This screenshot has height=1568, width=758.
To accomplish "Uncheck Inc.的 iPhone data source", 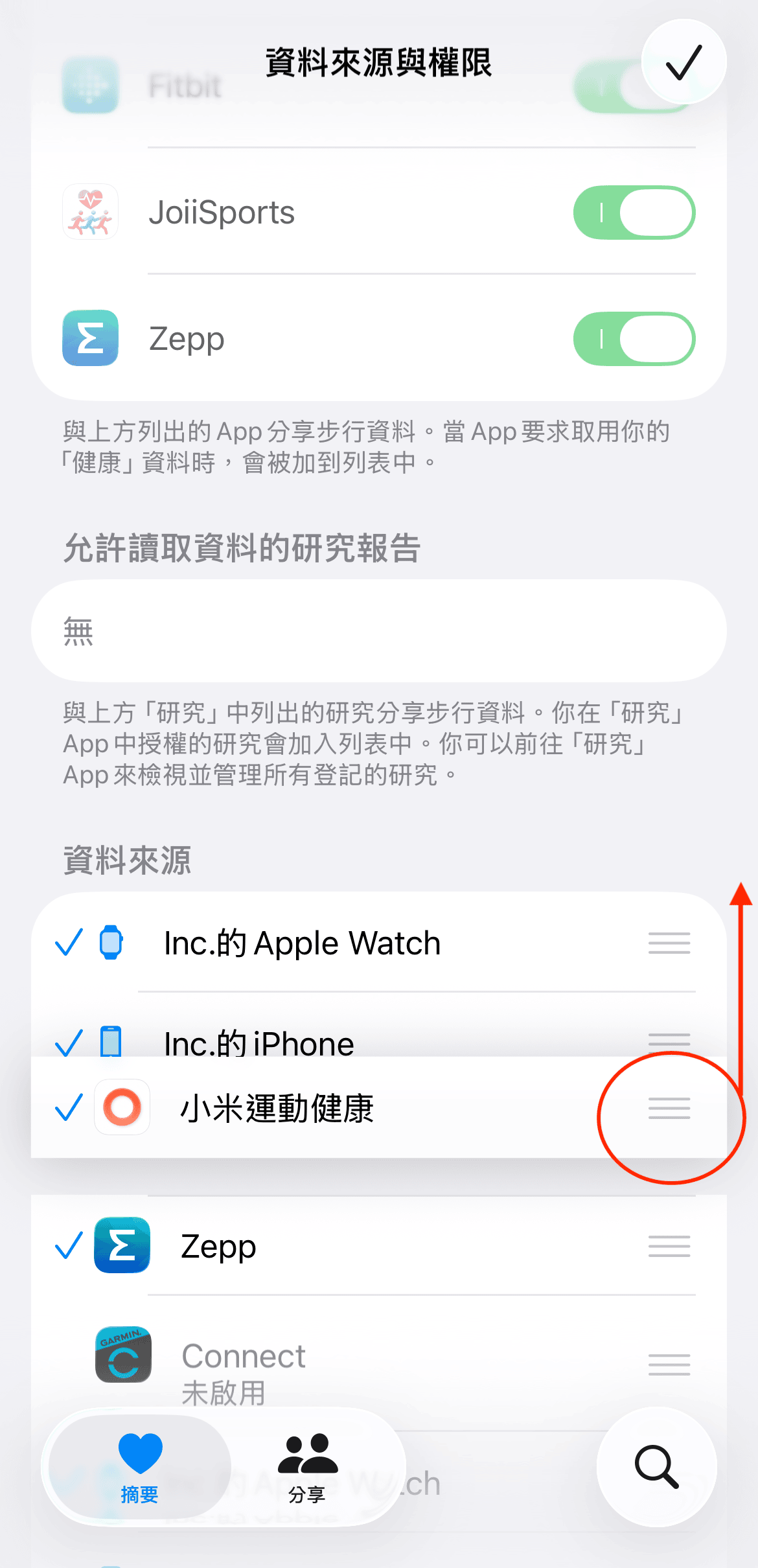I will tap(69, 1042).
